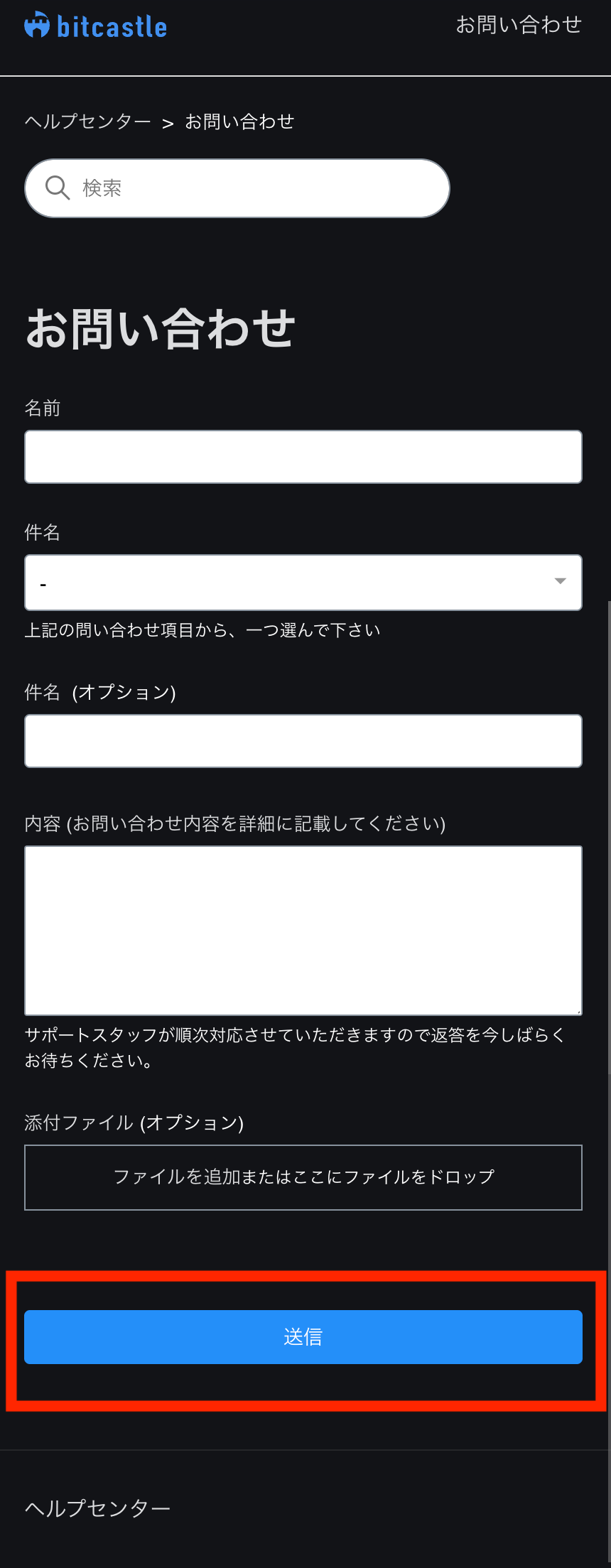611x1568 pixels.
Task: Submit the form with 送信
Action: [x=303, y=1337]
